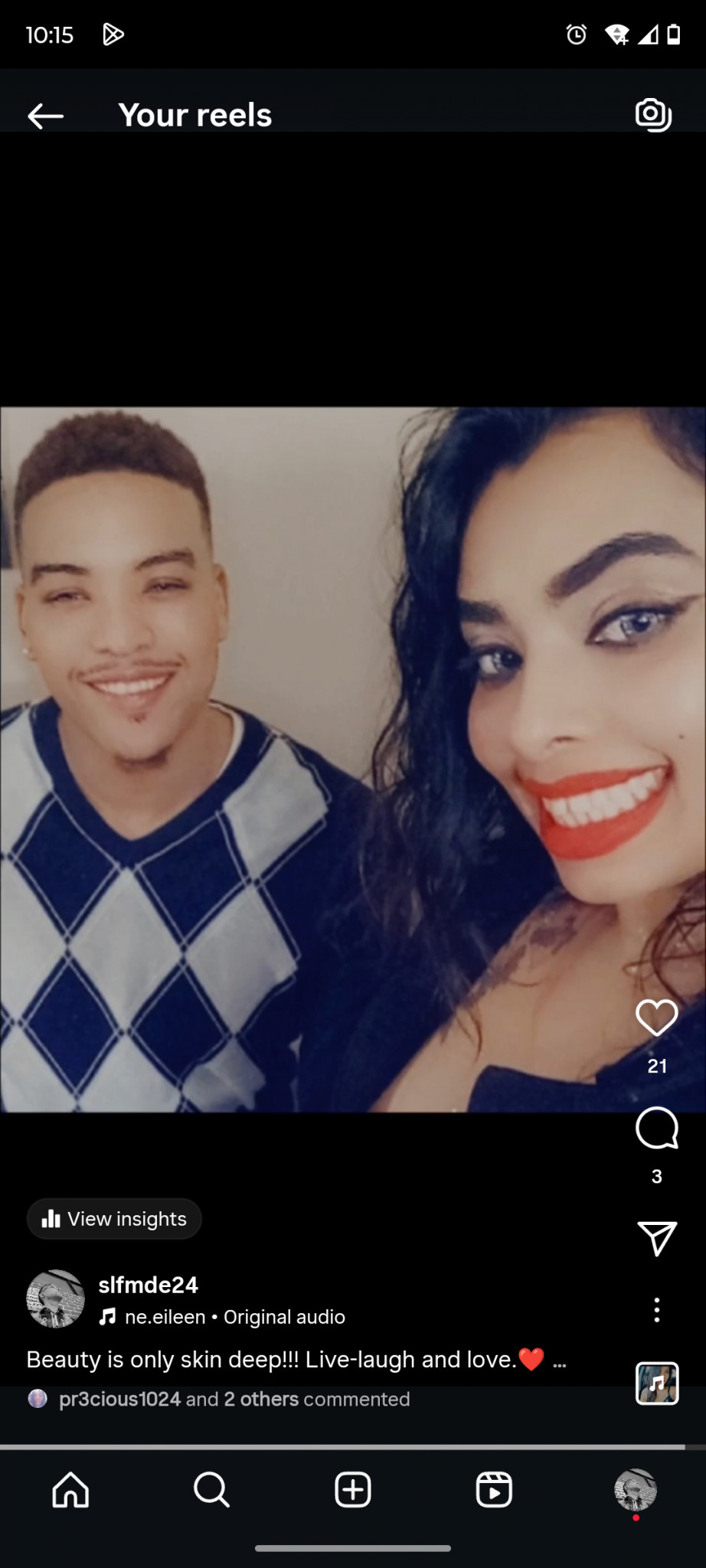The height and width of the screenshot is (1568, 706).
Task: Open the profile tab in the bottom bar
Action: [636, 1490]
